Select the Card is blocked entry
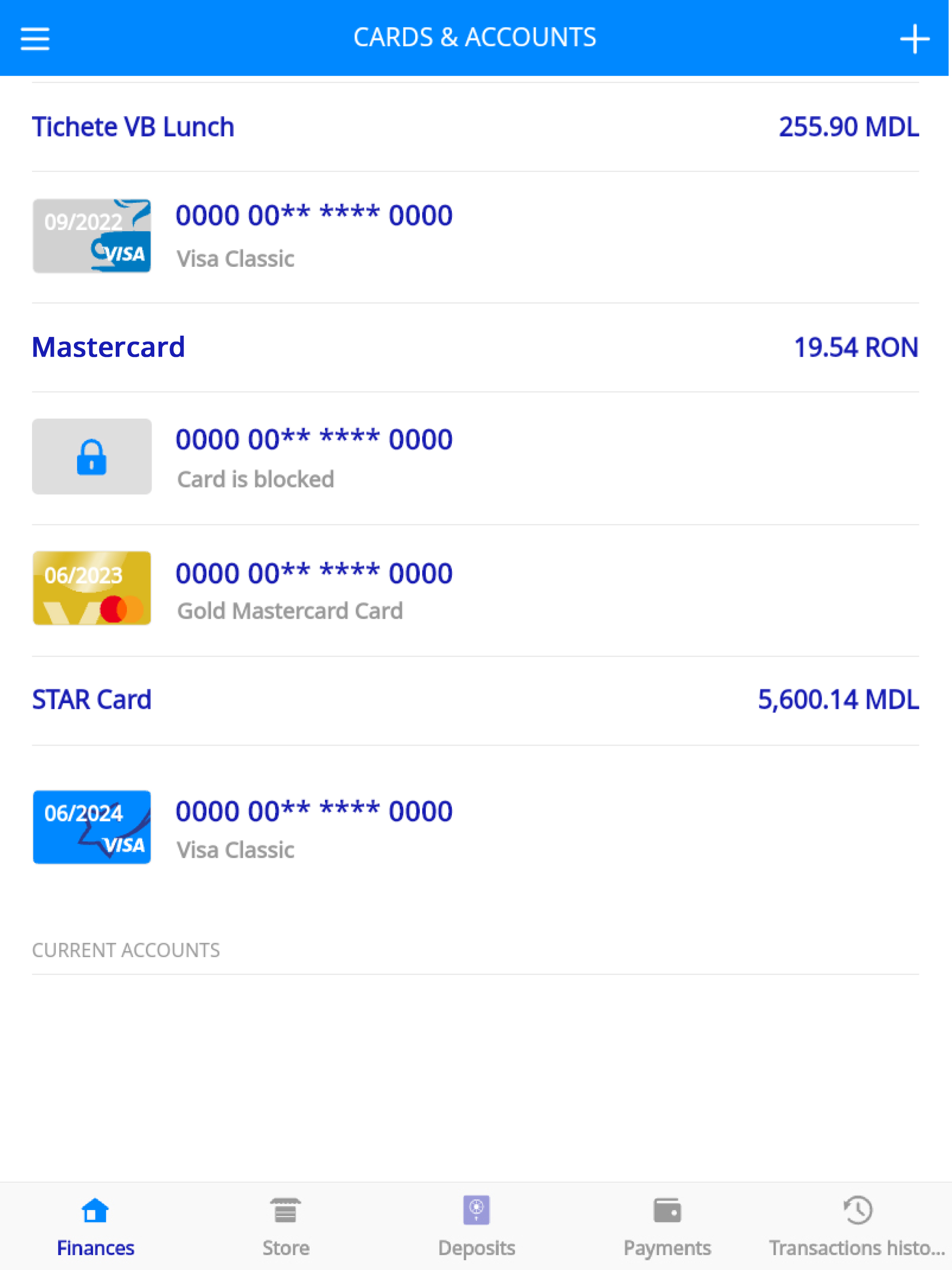This screenshot has width=952, height=1270. (256, 478)
